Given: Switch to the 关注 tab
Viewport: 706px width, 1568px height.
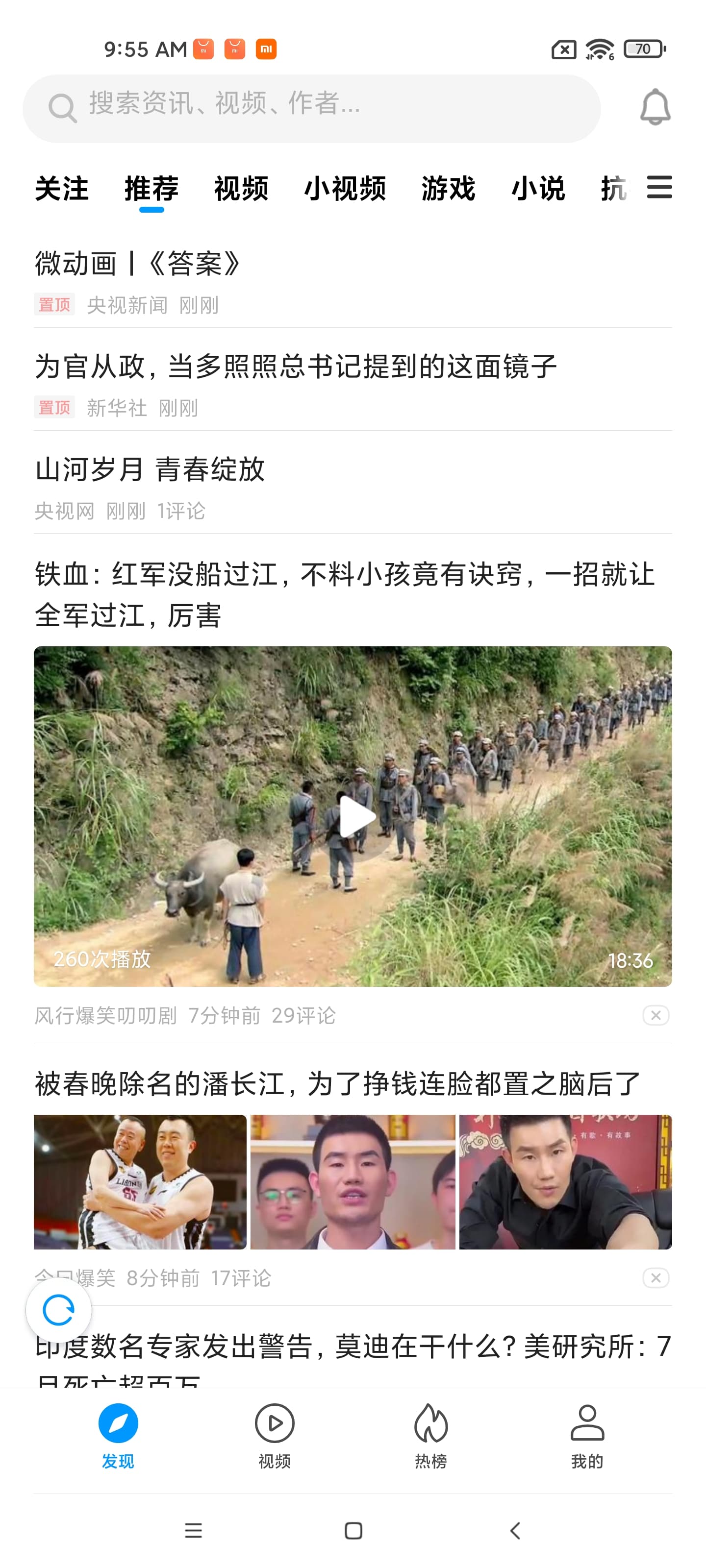Looking at the screenshot, I should tap(61, 188).
